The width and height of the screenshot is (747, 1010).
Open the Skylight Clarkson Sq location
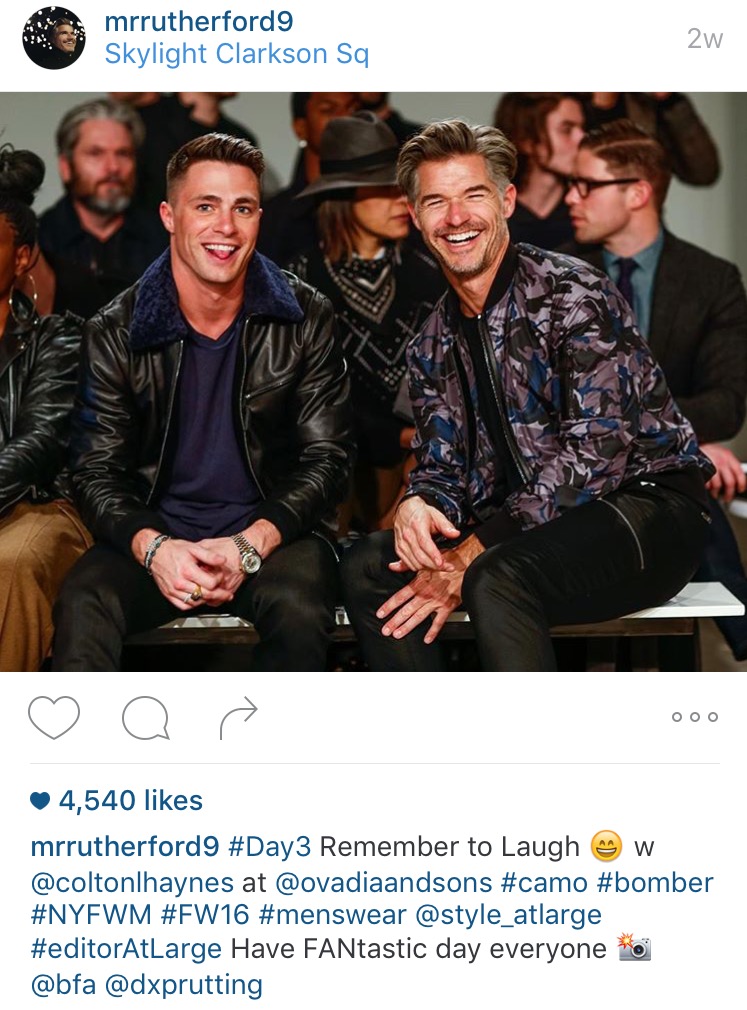point(236,53)
